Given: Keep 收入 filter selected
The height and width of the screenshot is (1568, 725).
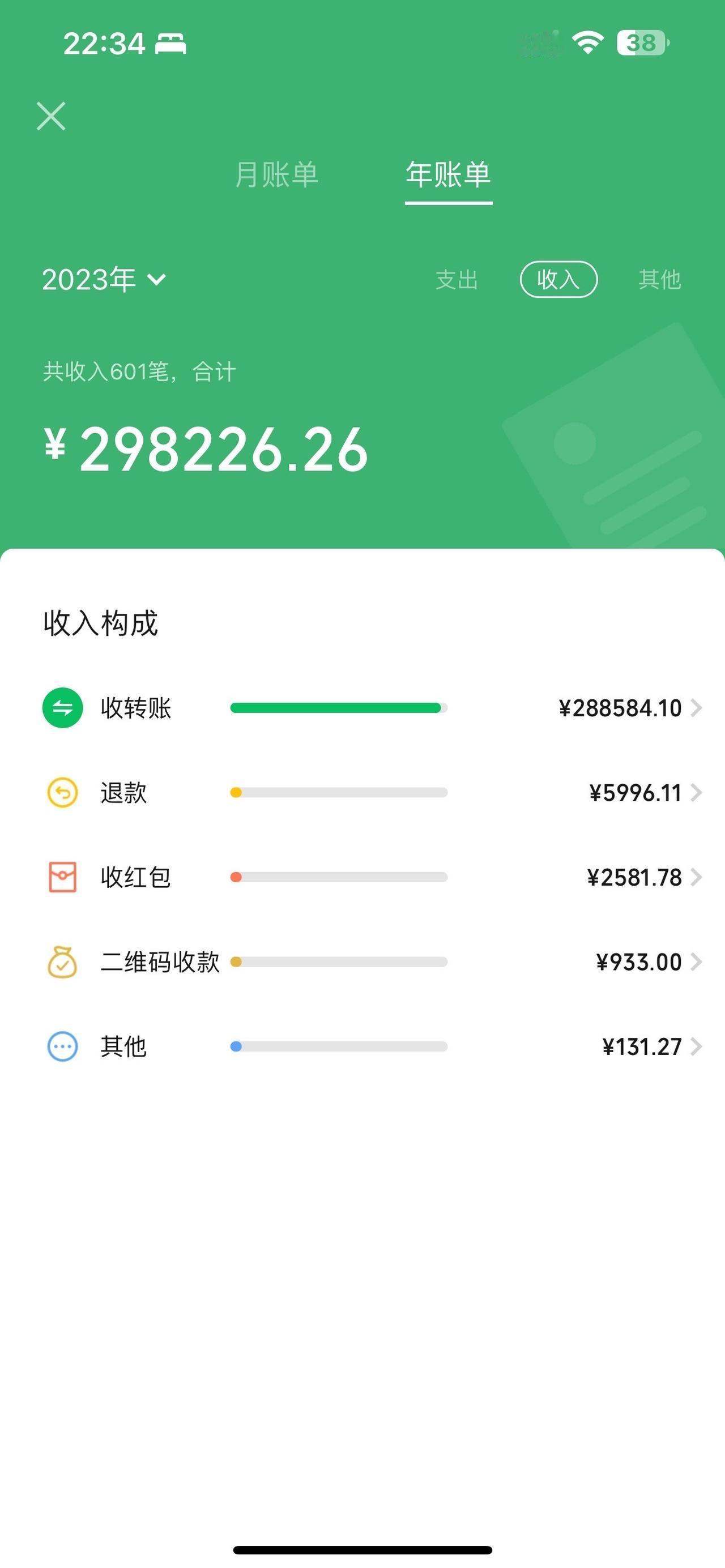Looking at the screenshot, I should click(557, 279).
